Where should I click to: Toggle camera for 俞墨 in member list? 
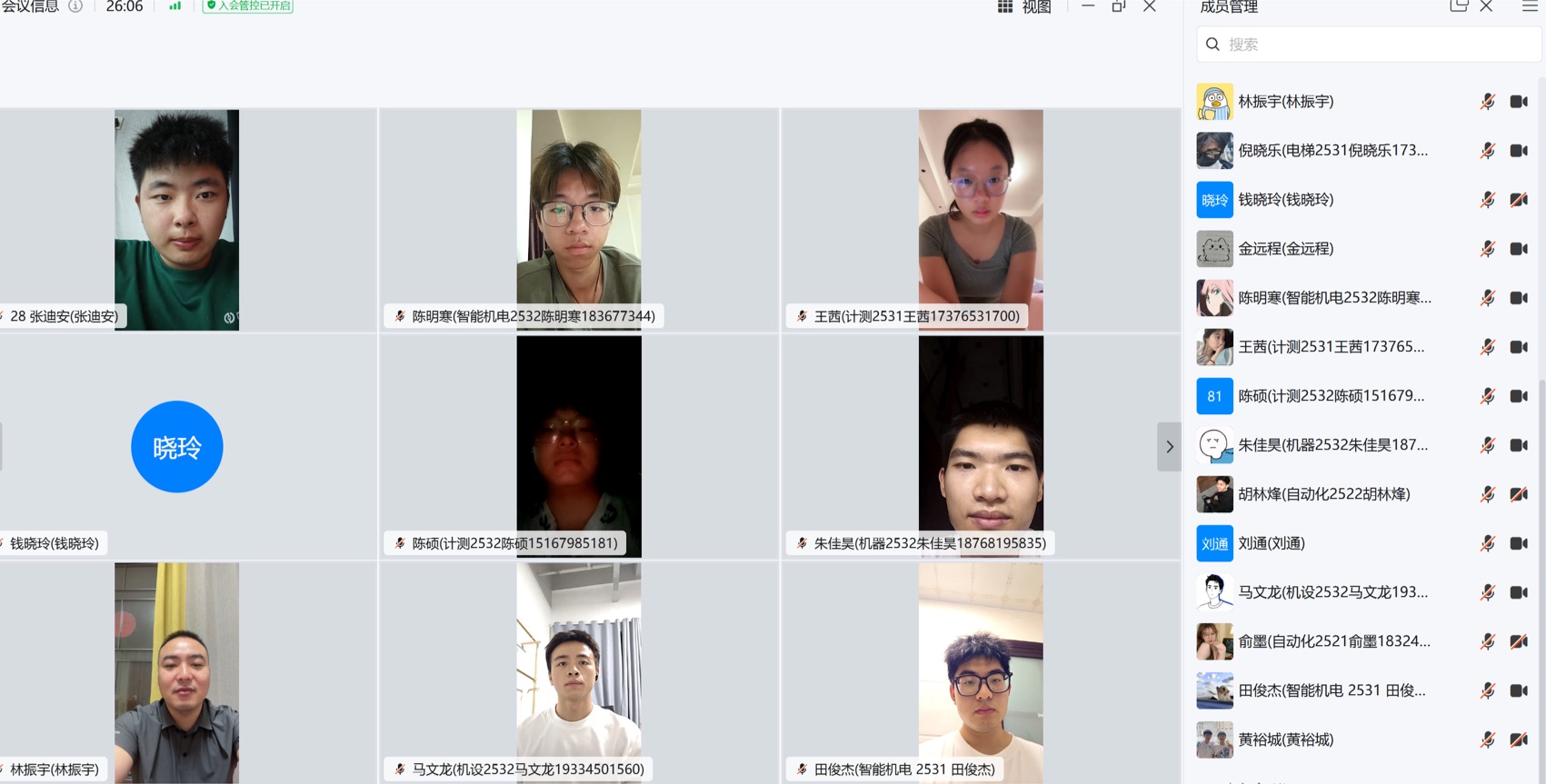[1519, 641]
